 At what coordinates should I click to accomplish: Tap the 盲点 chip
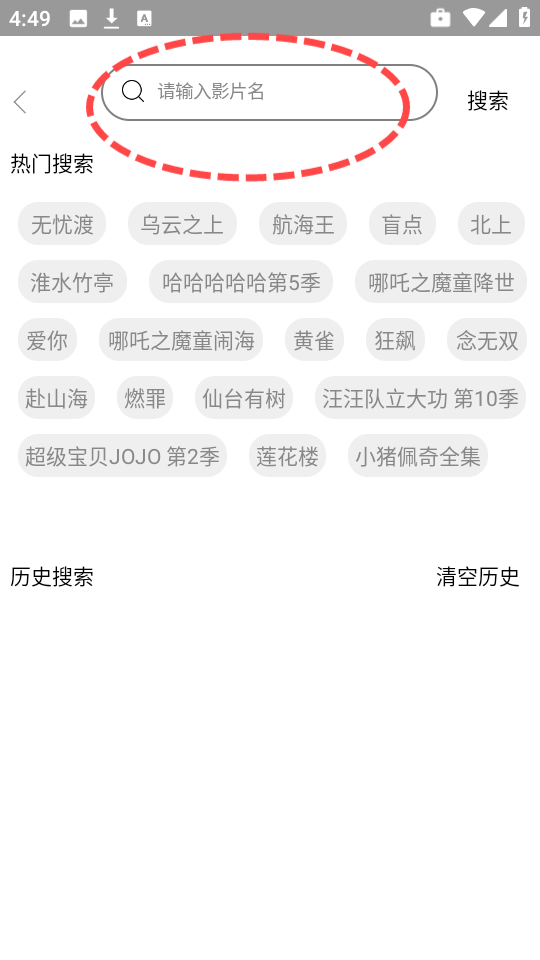point(402,224)
